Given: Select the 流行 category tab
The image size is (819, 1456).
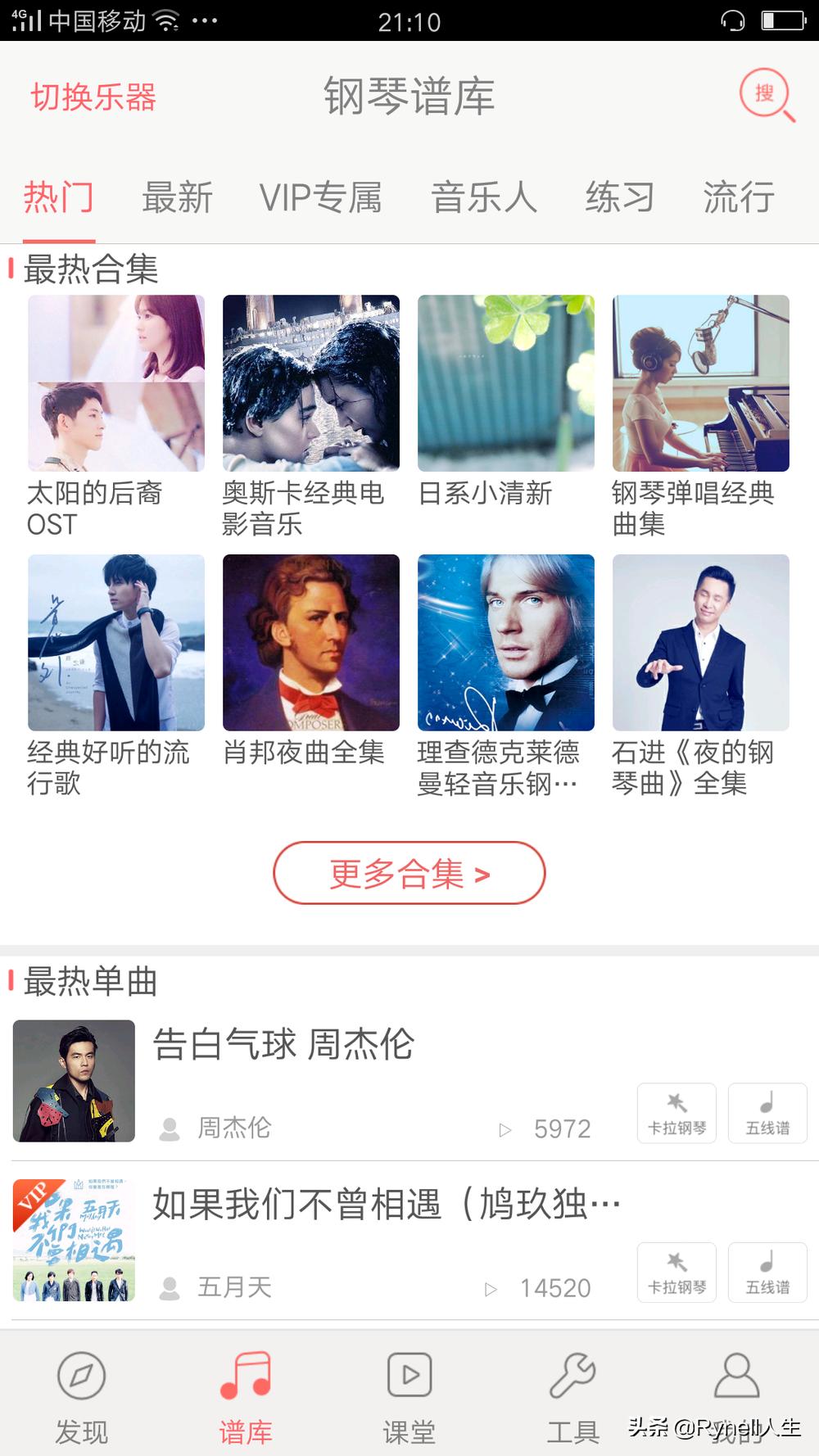Looking at the screenshot, I should click(x=738, y=197).
